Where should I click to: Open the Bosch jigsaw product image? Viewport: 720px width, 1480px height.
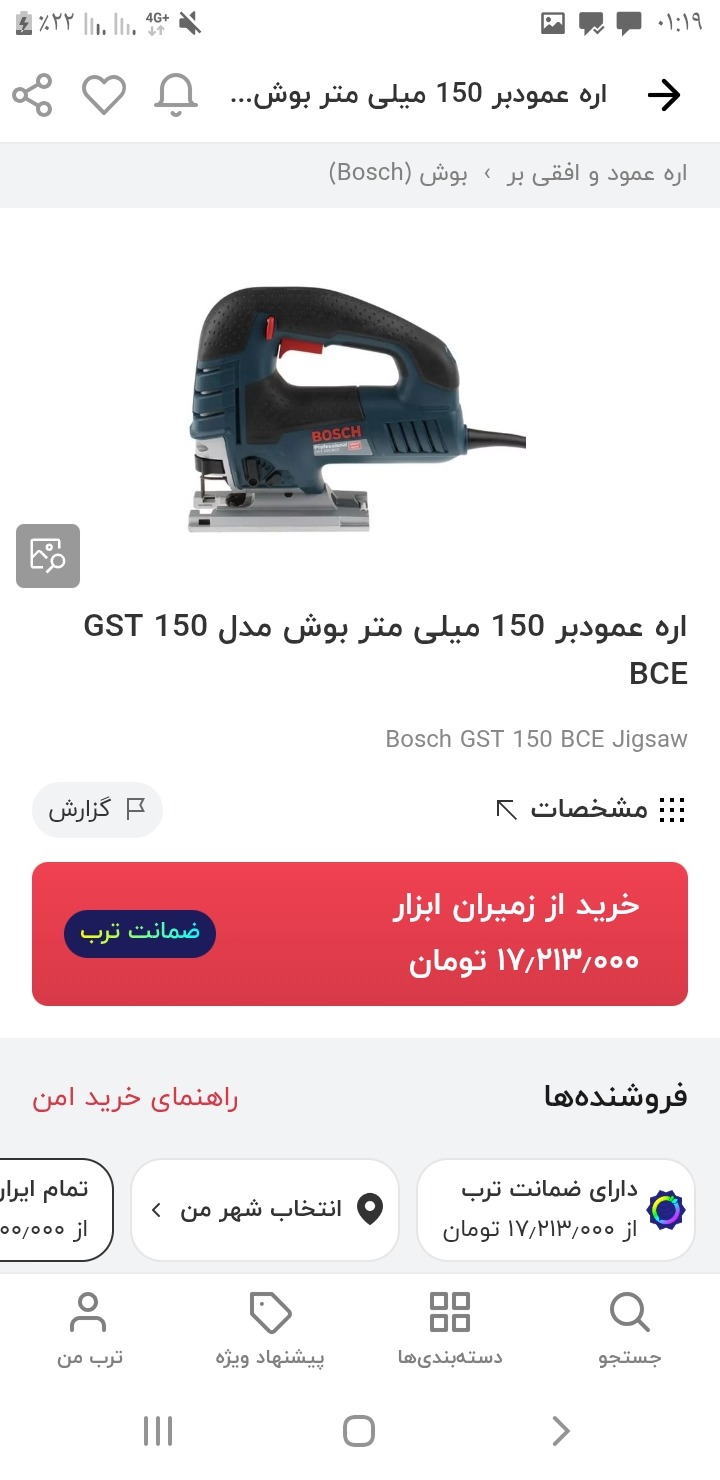[357, 409]
